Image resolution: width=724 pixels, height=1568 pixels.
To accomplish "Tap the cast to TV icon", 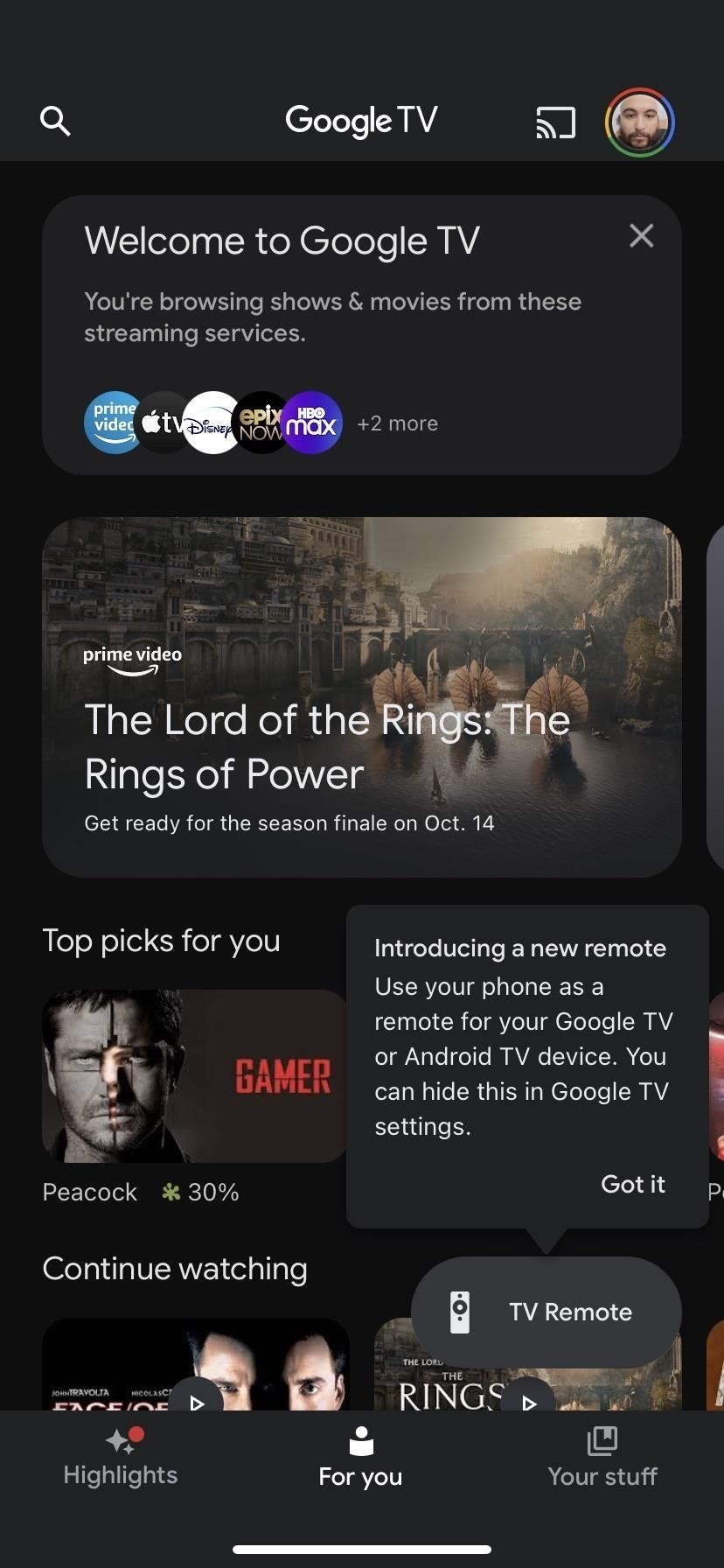I will (556, 122).
